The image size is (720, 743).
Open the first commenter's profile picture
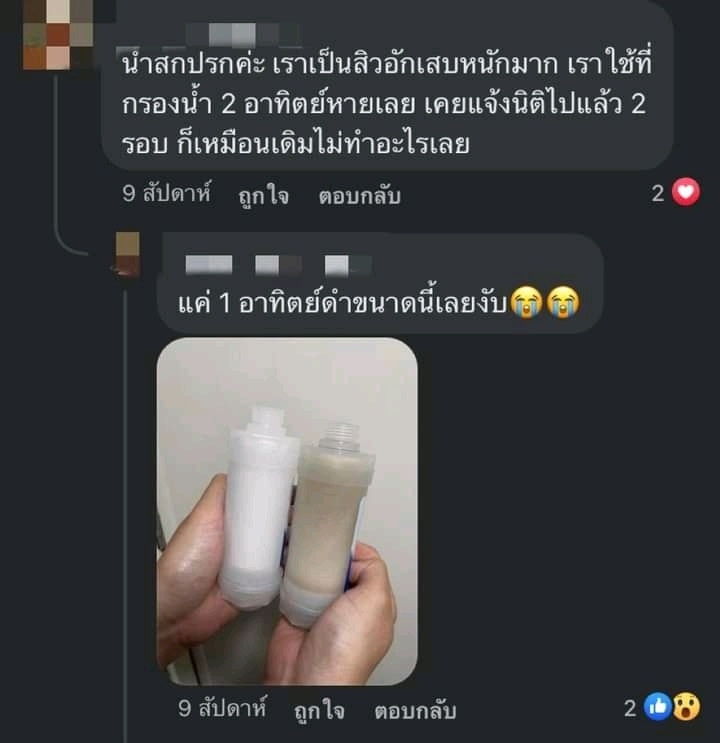(47, 32)
